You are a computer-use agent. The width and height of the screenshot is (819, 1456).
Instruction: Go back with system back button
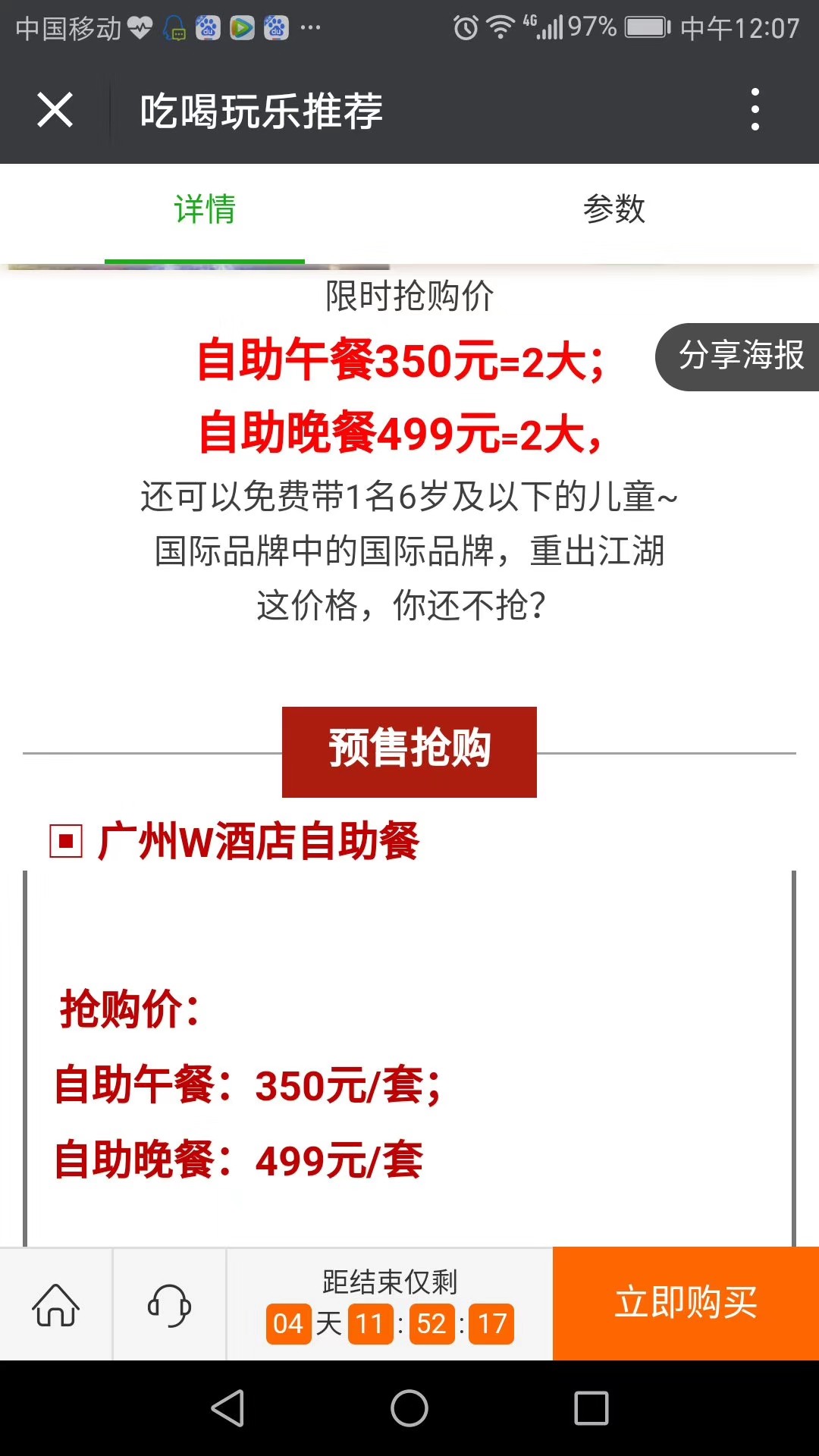coord(227,1408)
